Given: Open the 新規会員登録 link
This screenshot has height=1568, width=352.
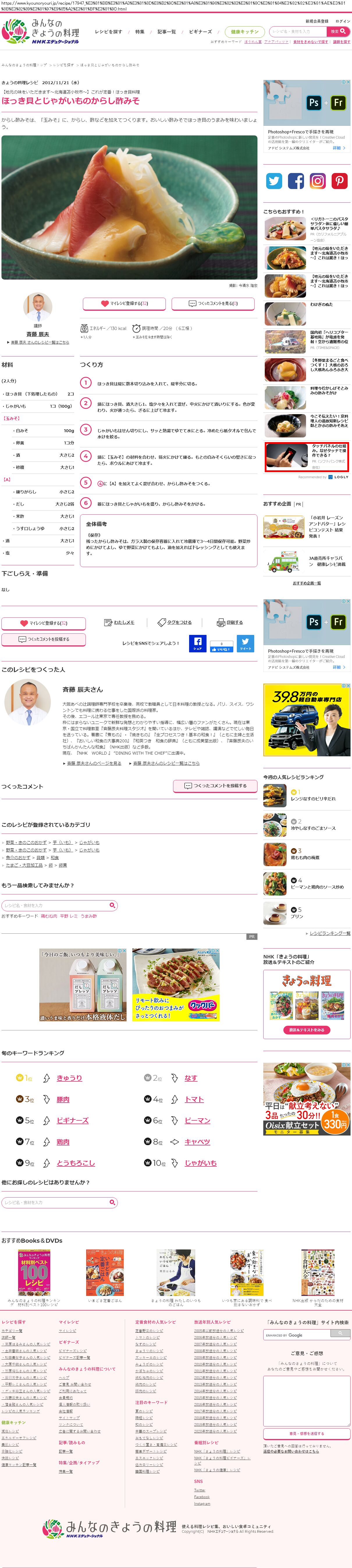Looking at the screenshot, I should [x=317, y=21].
